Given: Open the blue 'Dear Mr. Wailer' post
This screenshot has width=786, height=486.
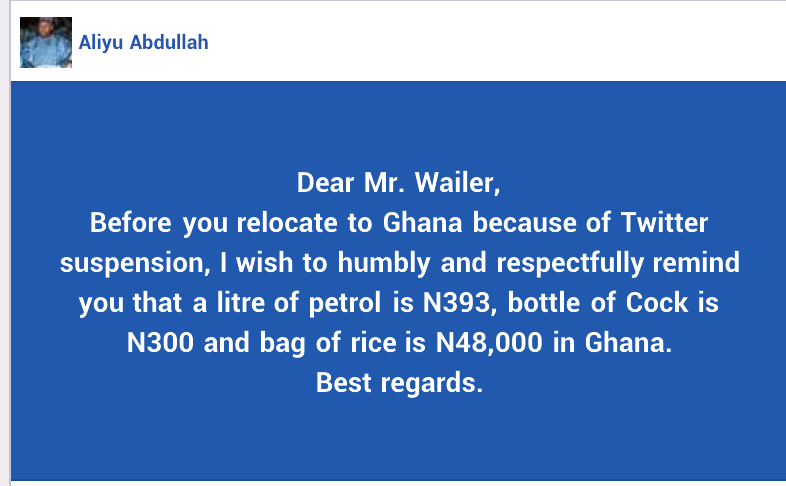Looking at the screenshot, I should tap(398, 283).
